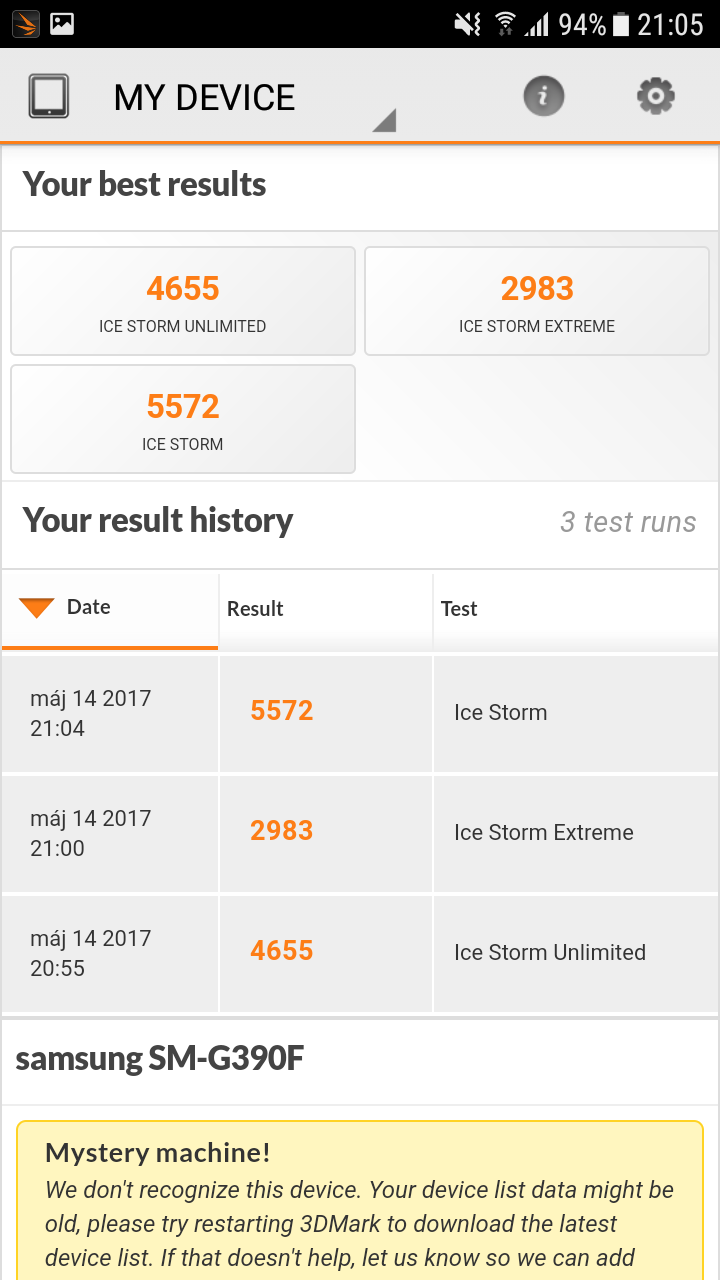The height and width of the screenshot is (1280, 720).
Task: Sort result history by Date
Action: (x=110, y=610)
